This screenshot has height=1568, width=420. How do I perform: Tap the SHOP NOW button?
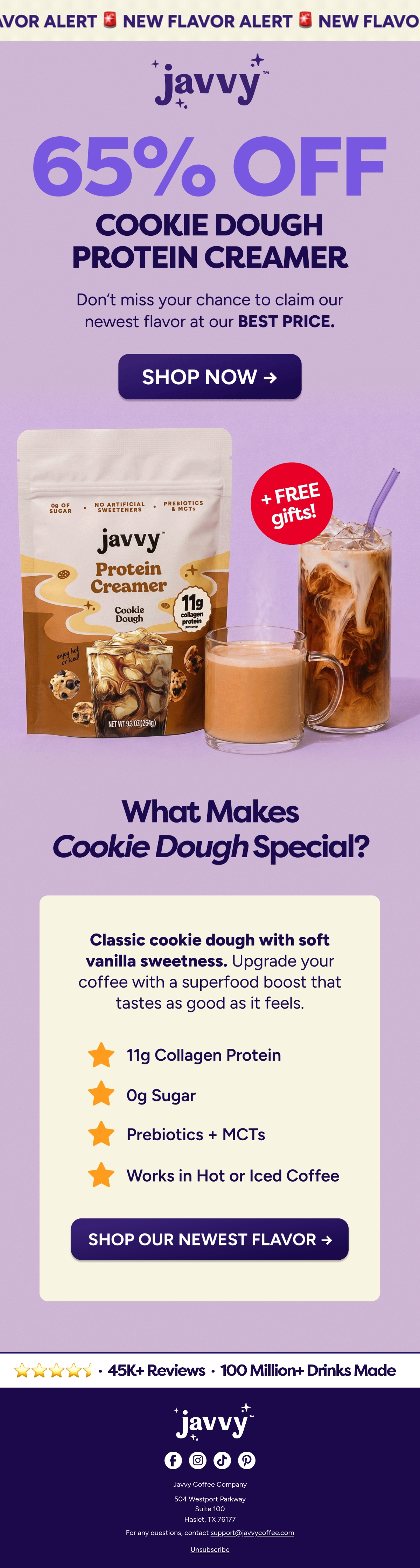210,377
